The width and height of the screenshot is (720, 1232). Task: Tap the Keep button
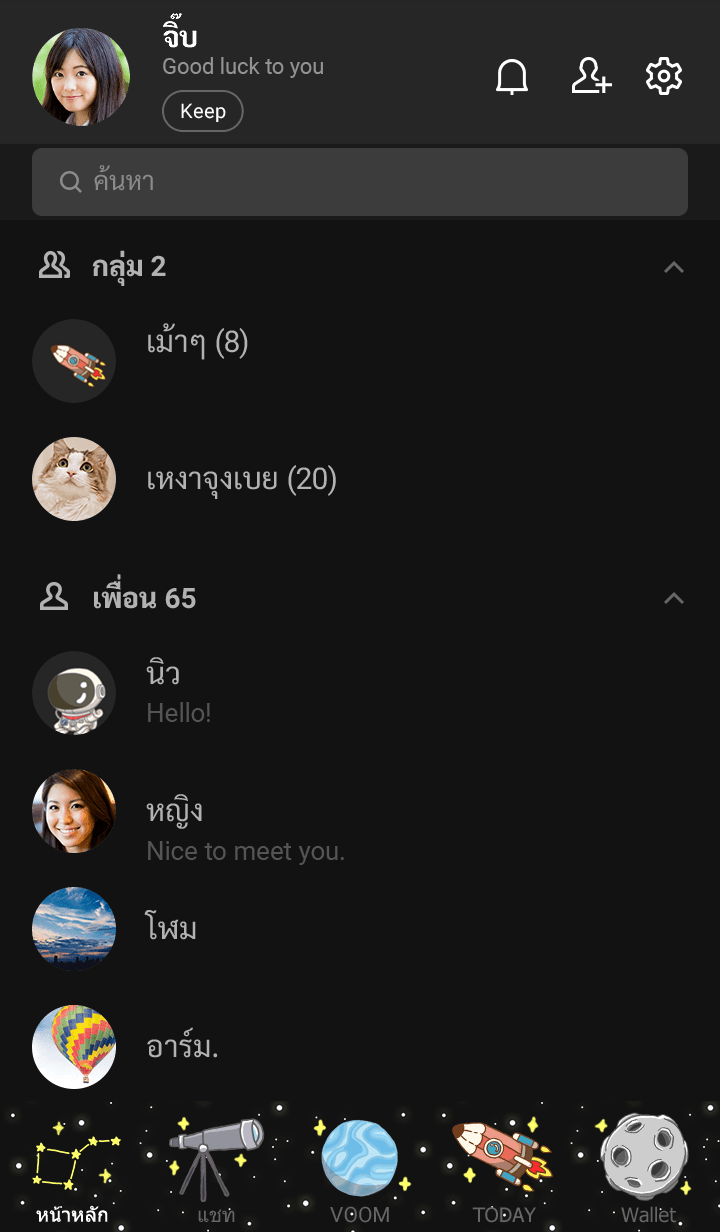(x=202, y=111)
